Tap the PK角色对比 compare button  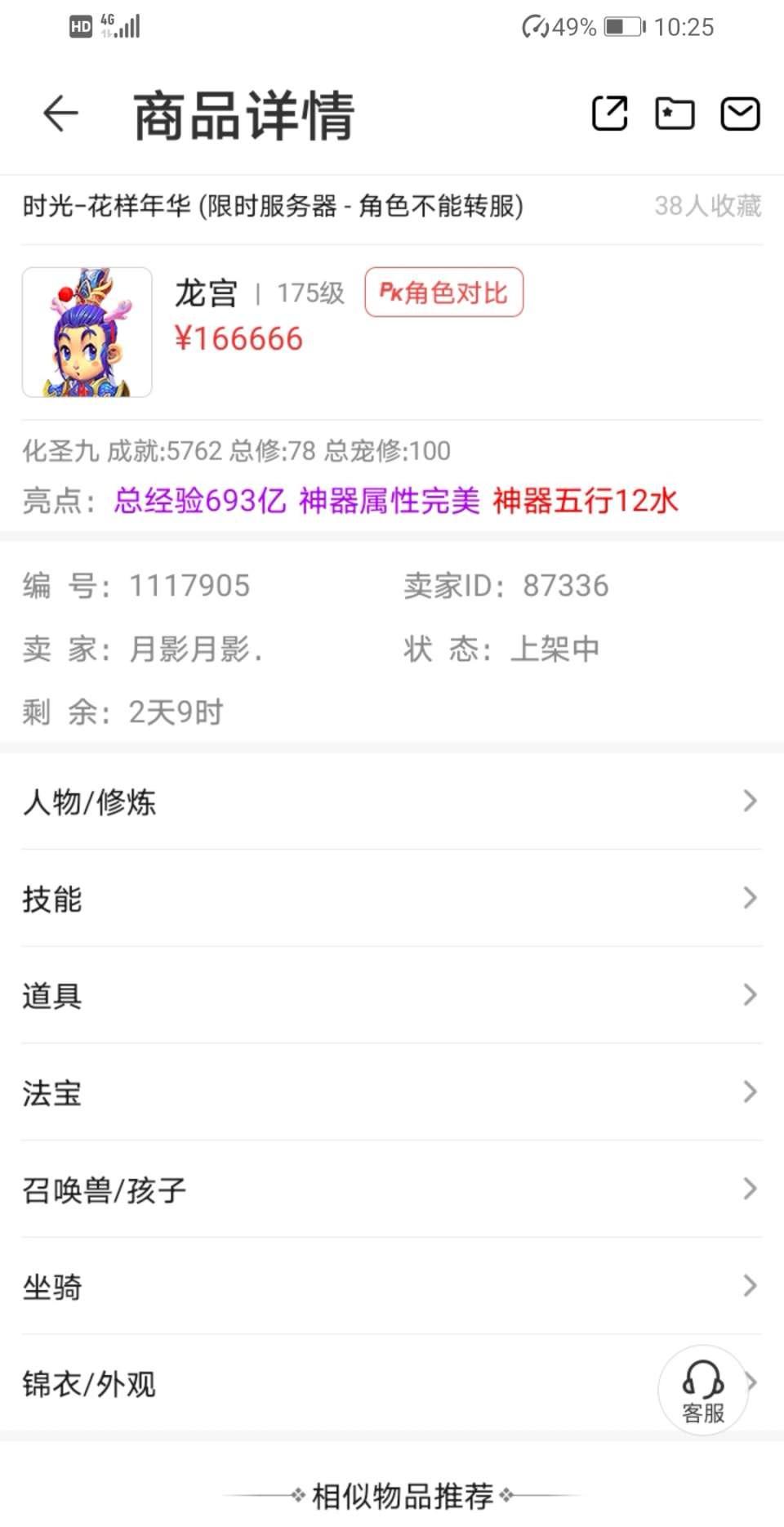point(443,292)
